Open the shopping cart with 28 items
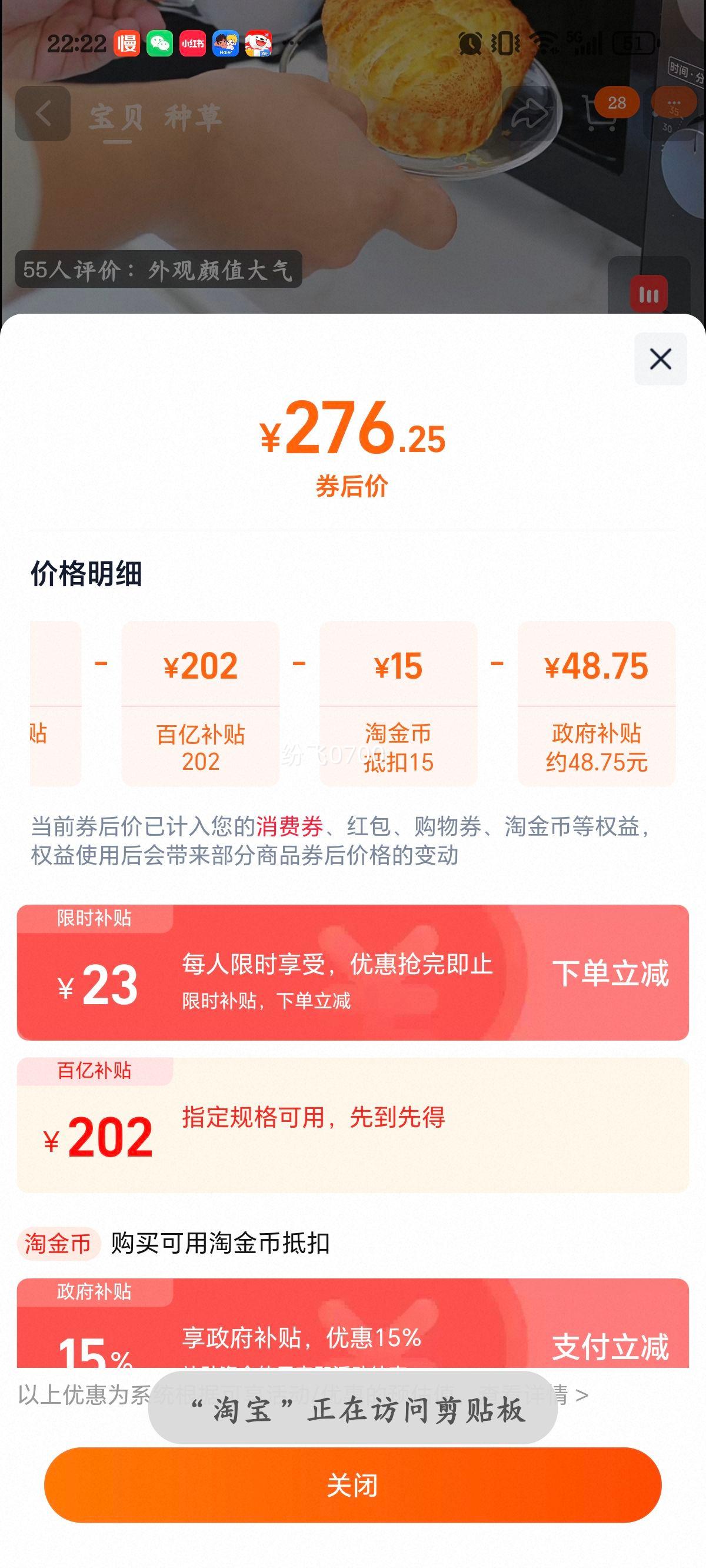Image resolution: width=706 pixels, height=1568 pixels. [x=602, y=112]
